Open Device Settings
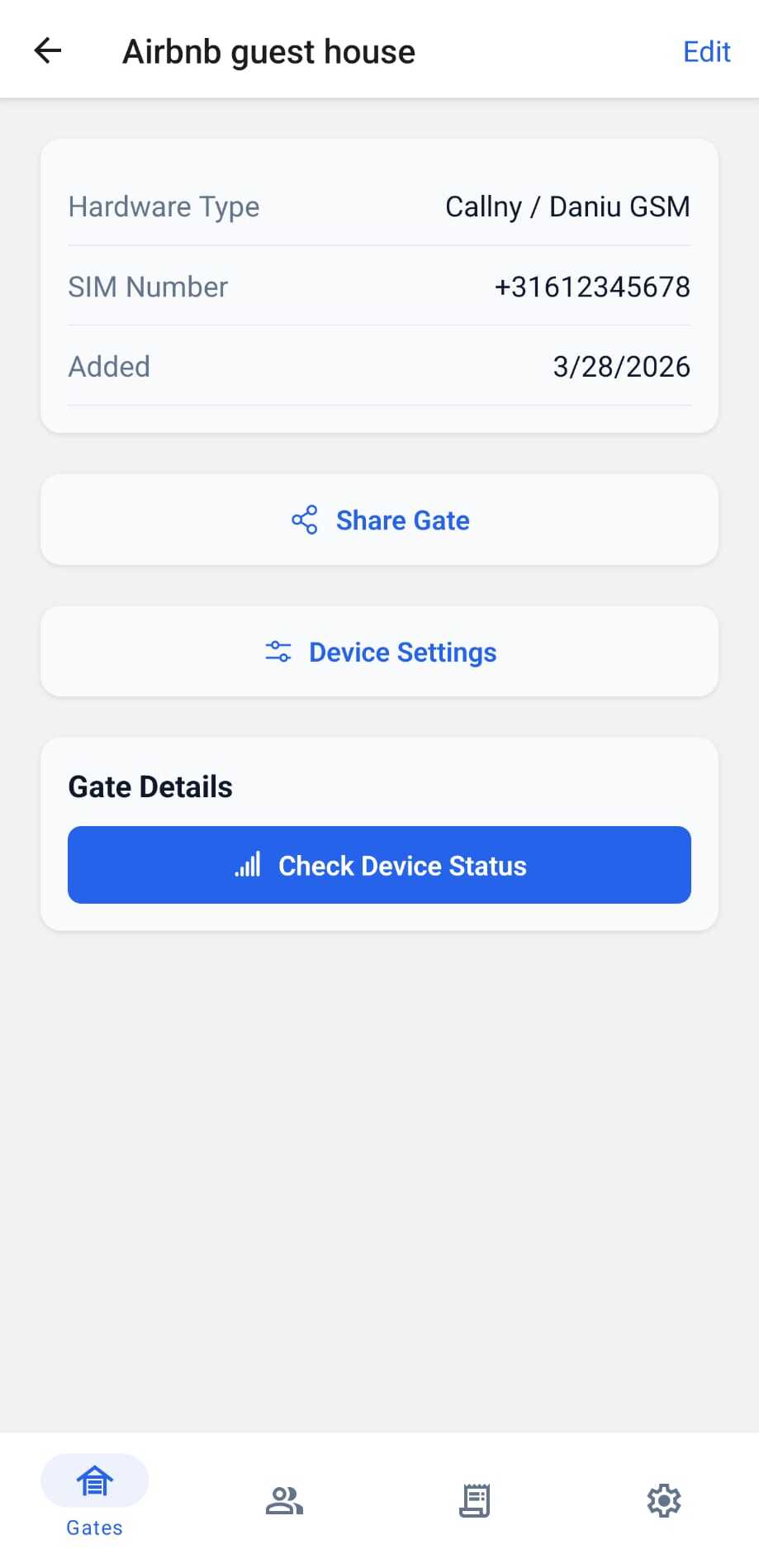 [x=379, y=652]
